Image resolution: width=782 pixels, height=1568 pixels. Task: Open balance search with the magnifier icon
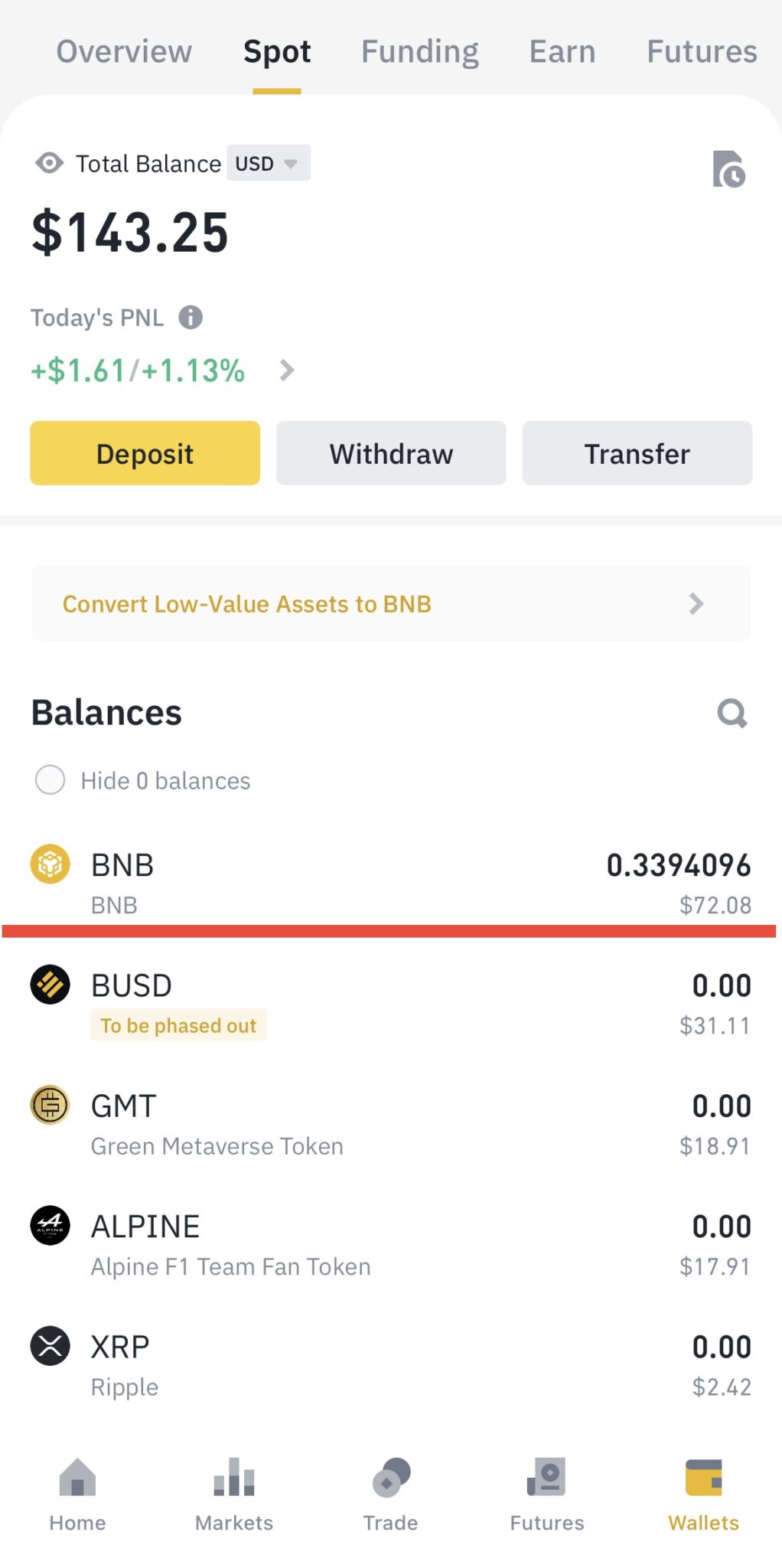pyautogui.click(x=731, y=713)
